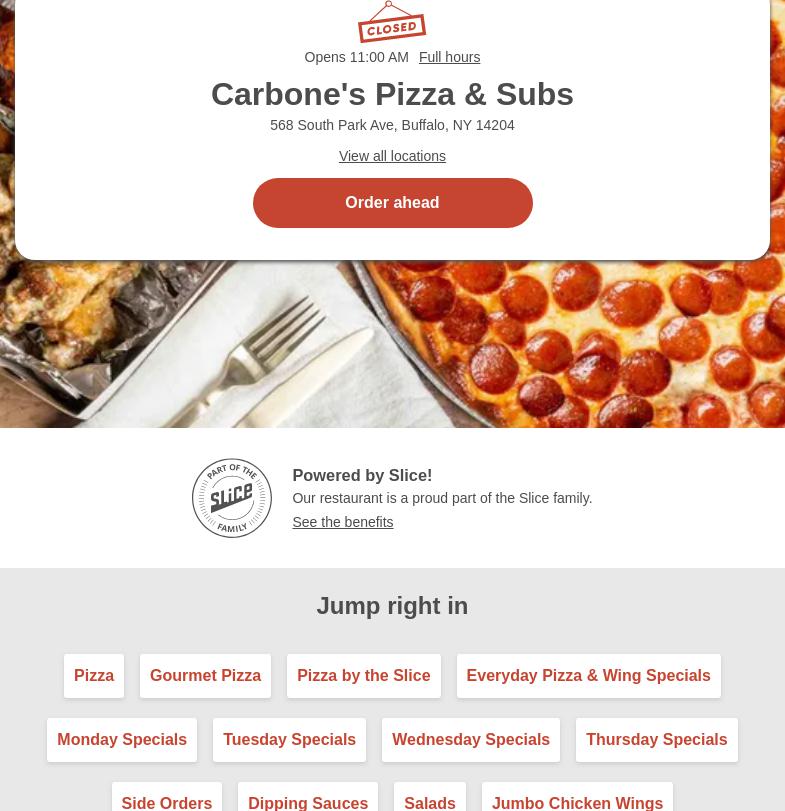
Task: Jump to the Pizza section
Action: 94,676
